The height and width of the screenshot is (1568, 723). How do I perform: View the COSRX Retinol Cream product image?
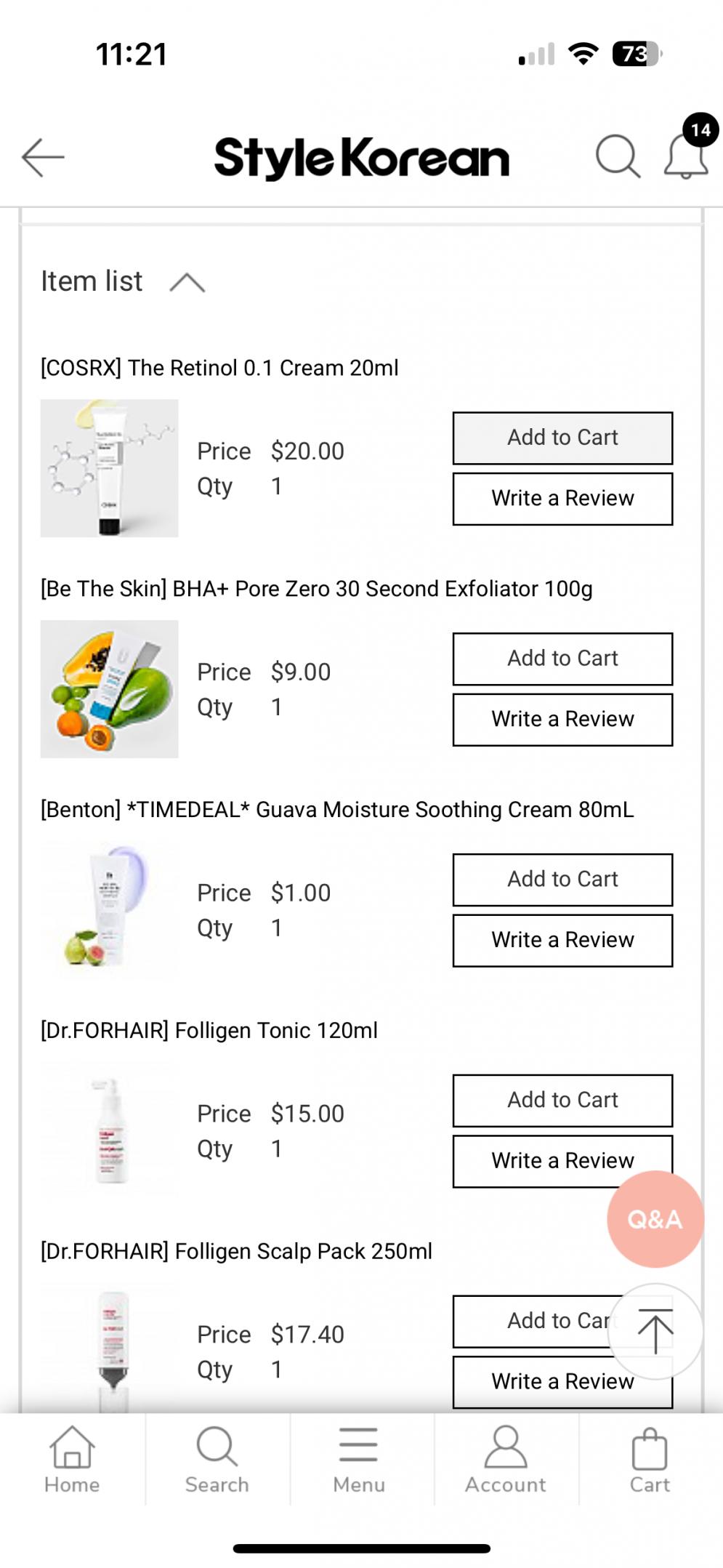[109, 468]
